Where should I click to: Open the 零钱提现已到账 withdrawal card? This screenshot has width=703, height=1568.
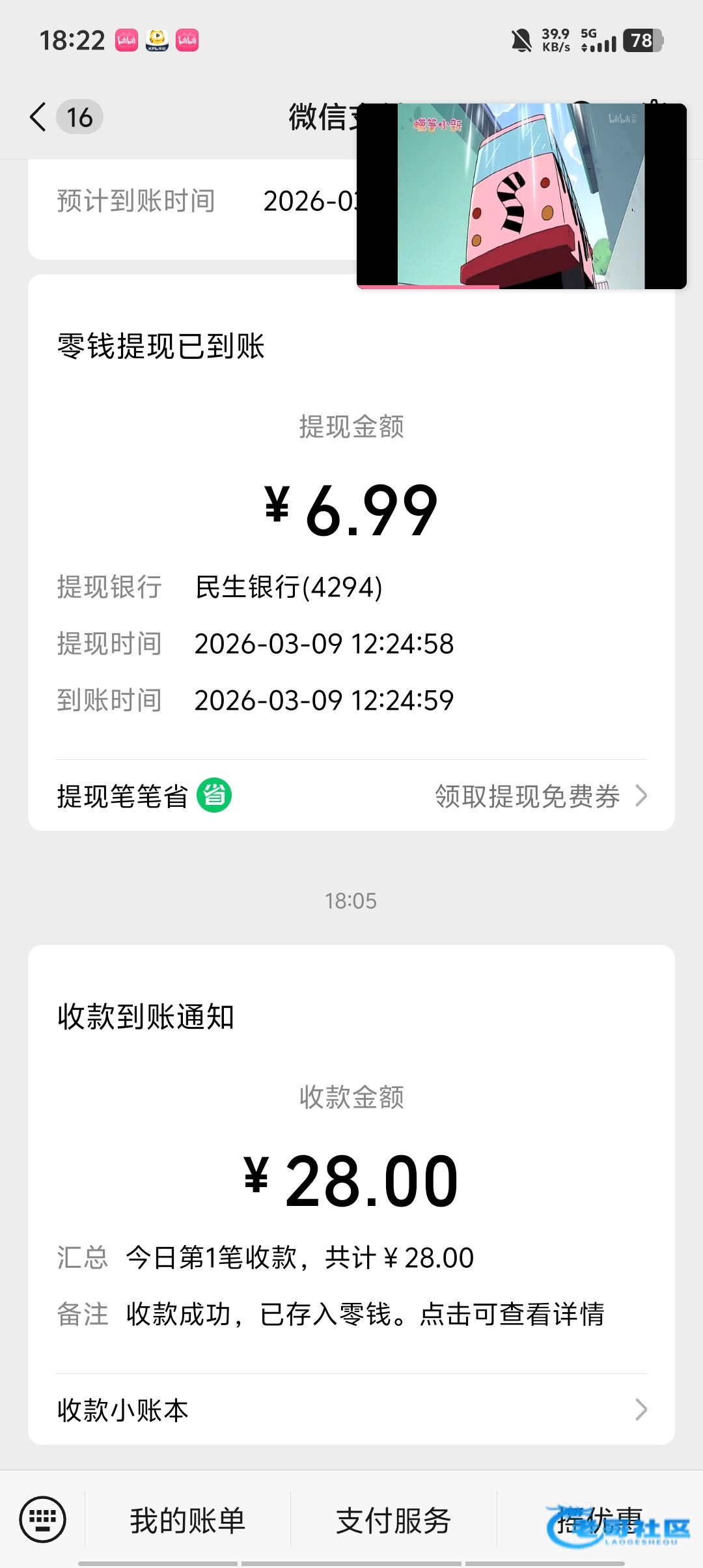tap(351, 508)
